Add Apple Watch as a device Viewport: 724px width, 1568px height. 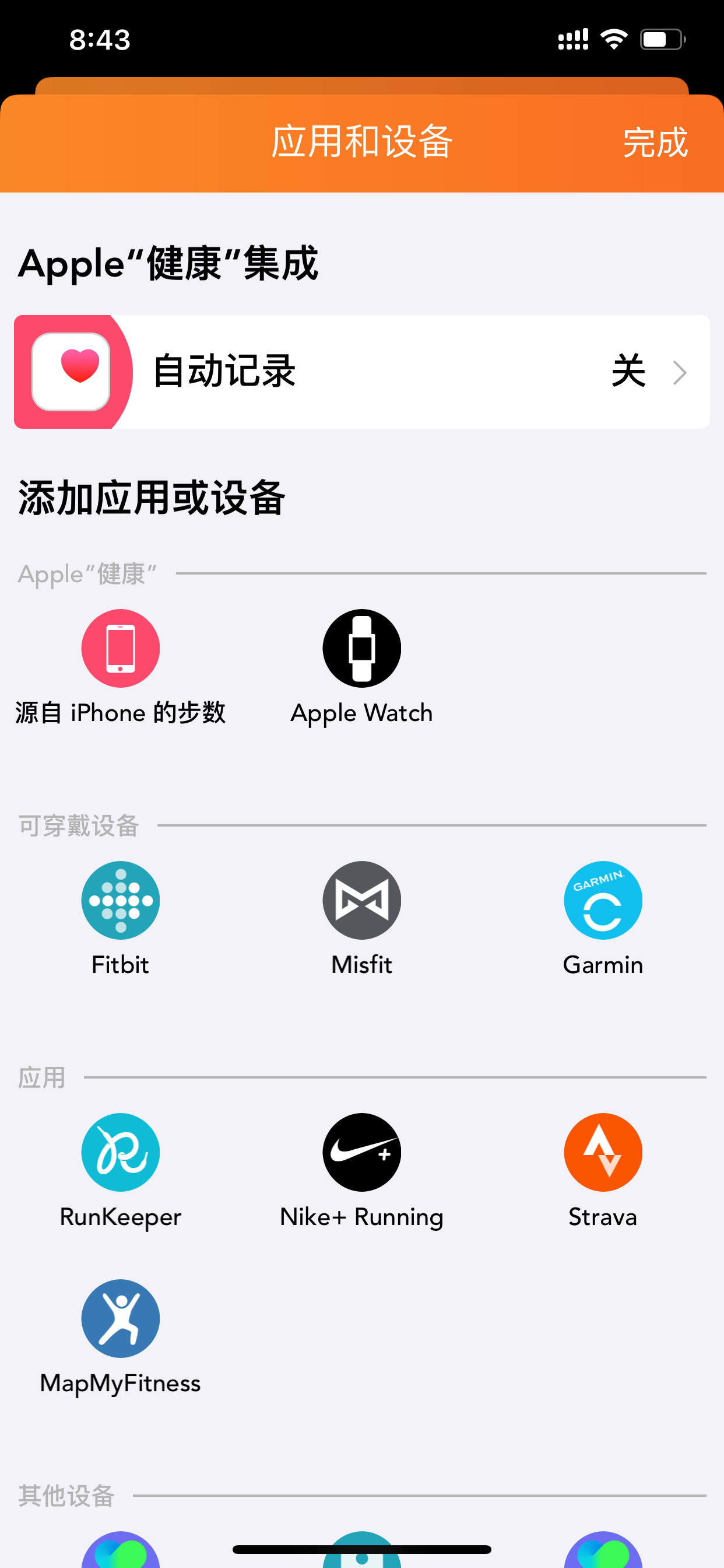tap(361, 668)
